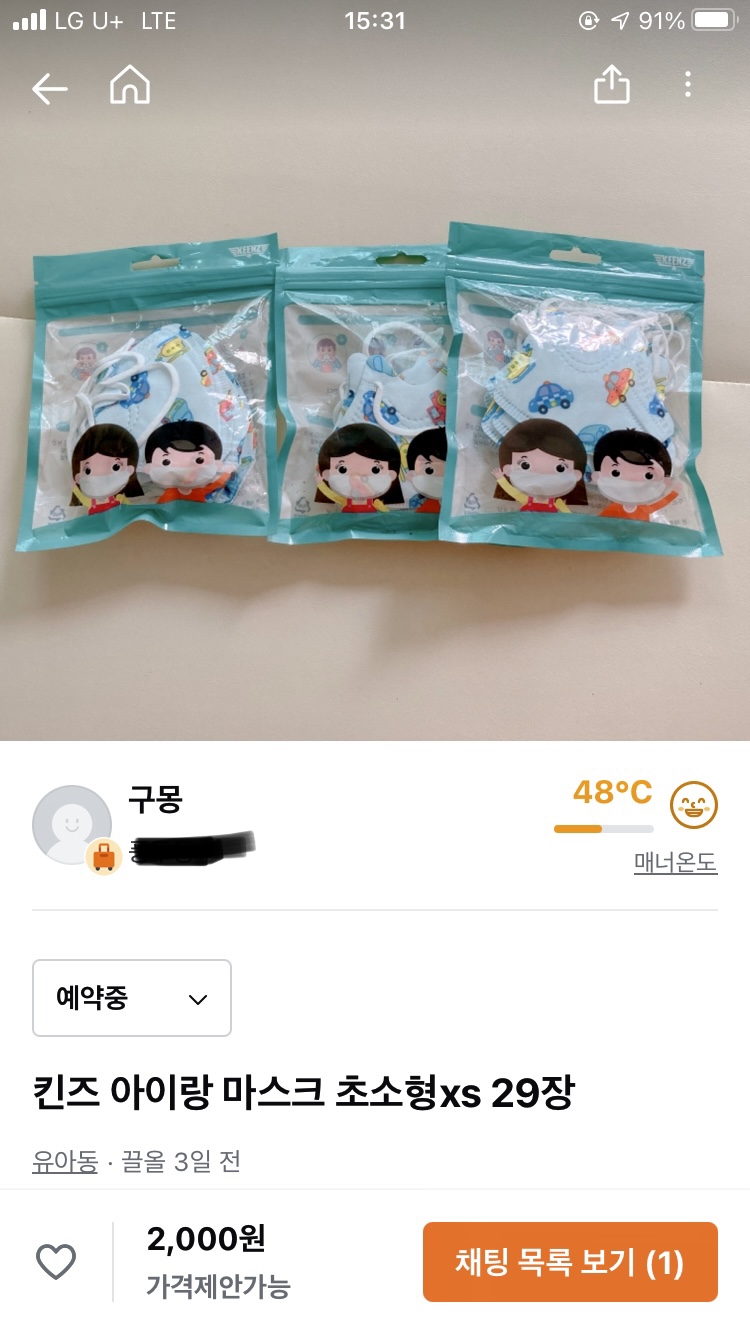Go back using the arrow icon

point(49,88)
